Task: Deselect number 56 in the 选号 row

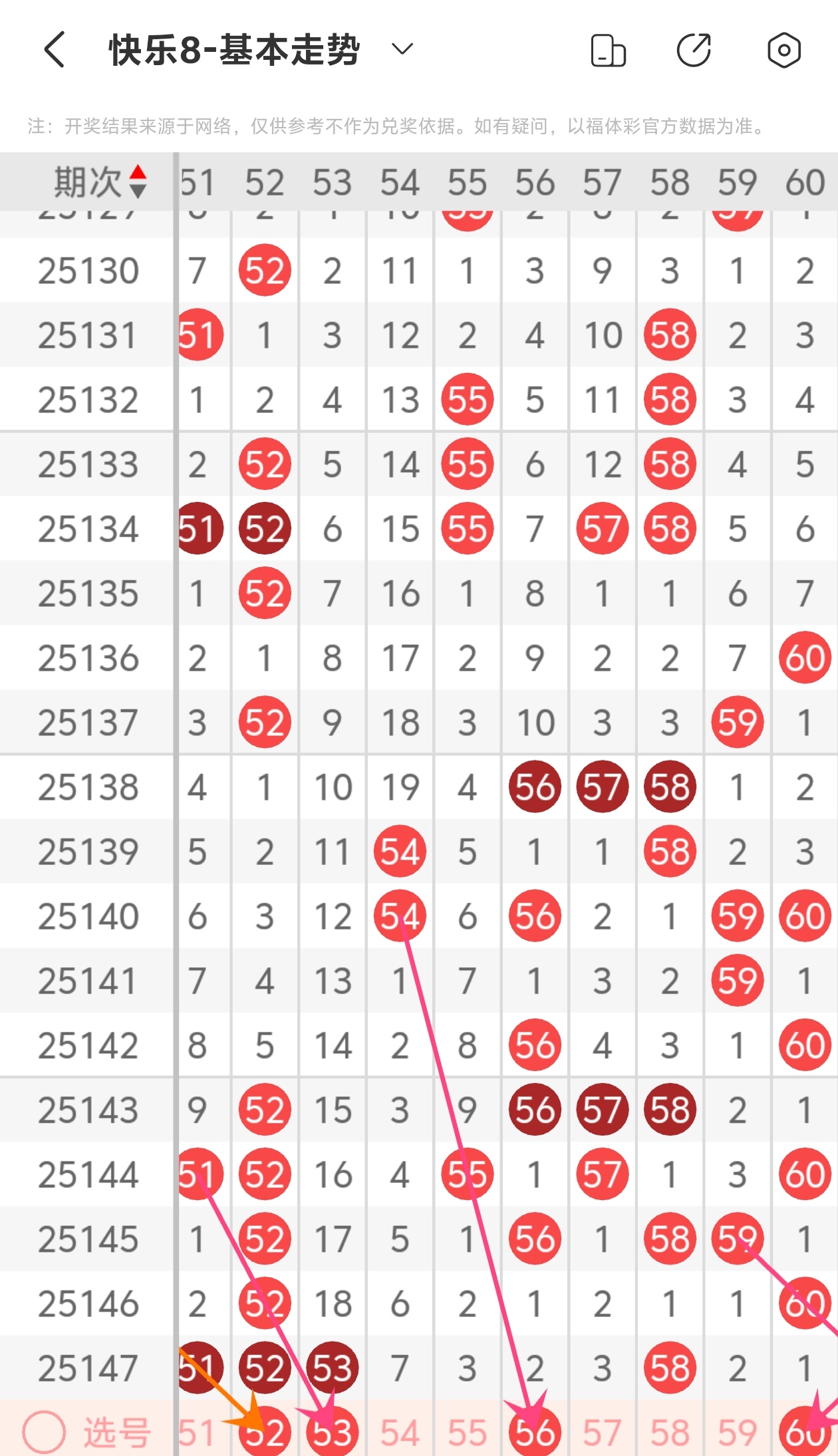Action: click(x=535, y=1433)
